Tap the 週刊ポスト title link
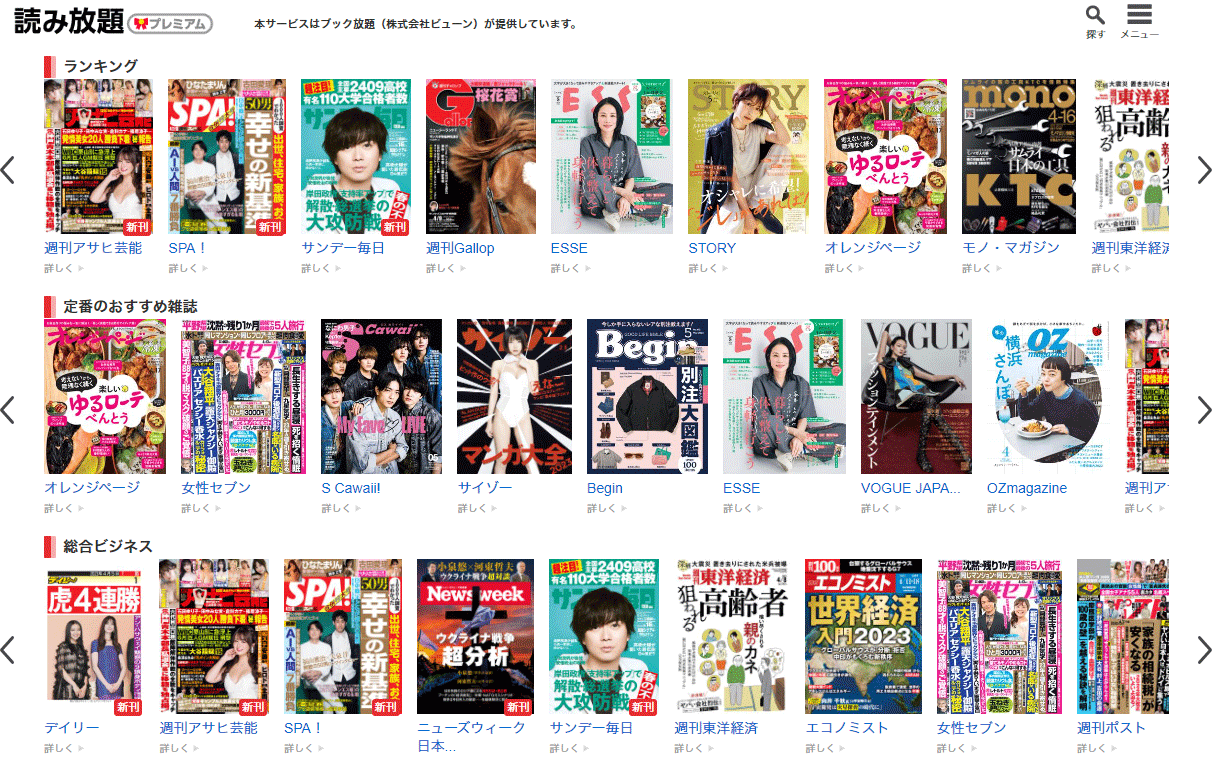 [x=1111, y=728]
